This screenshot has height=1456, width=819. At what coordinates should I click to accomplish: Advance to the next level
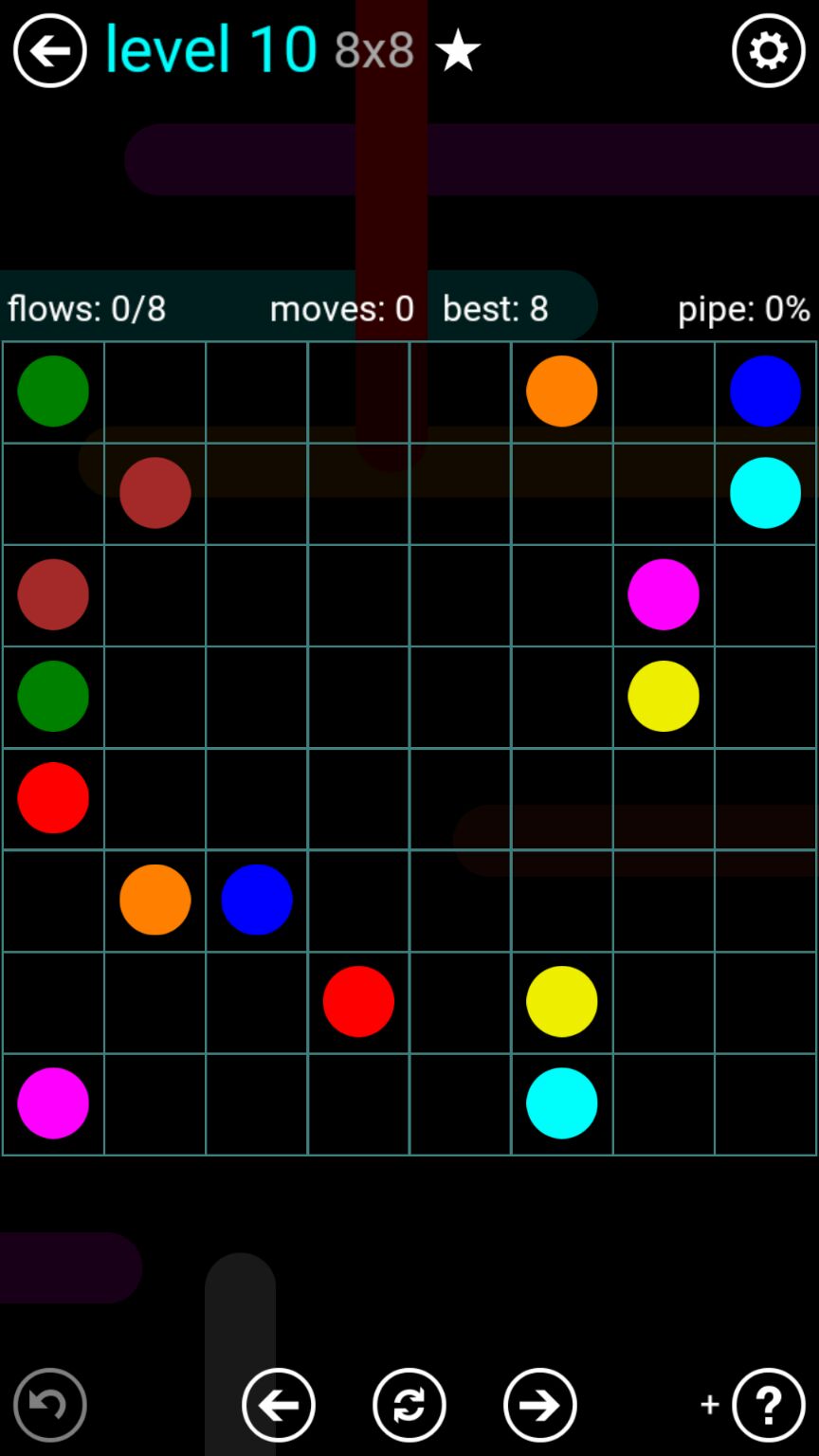pyautogui.click(x=539, y=1404)
